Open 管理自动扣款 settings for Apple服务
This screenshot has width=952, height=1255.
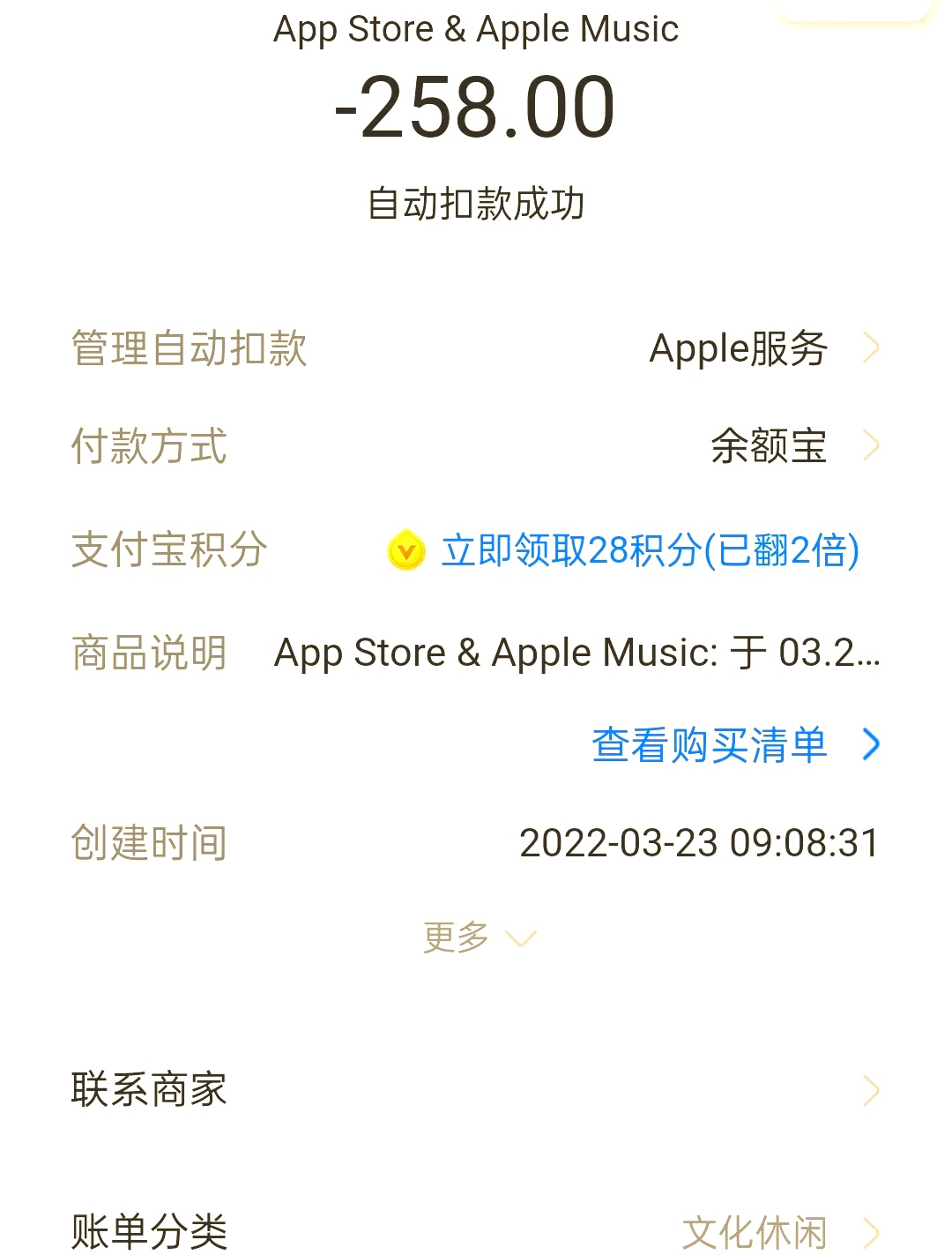coord(739,348)
